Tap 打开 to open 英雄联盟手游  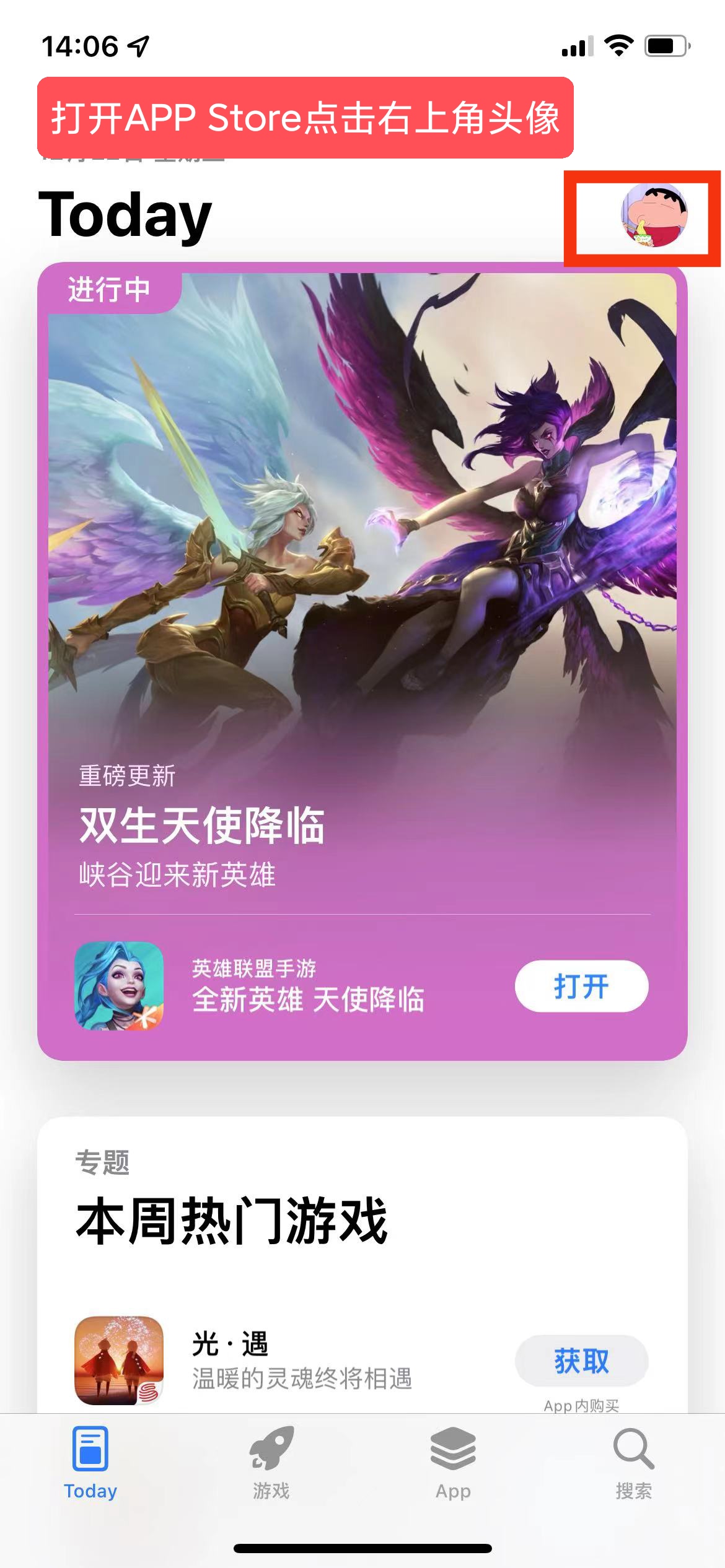[581, 986]
